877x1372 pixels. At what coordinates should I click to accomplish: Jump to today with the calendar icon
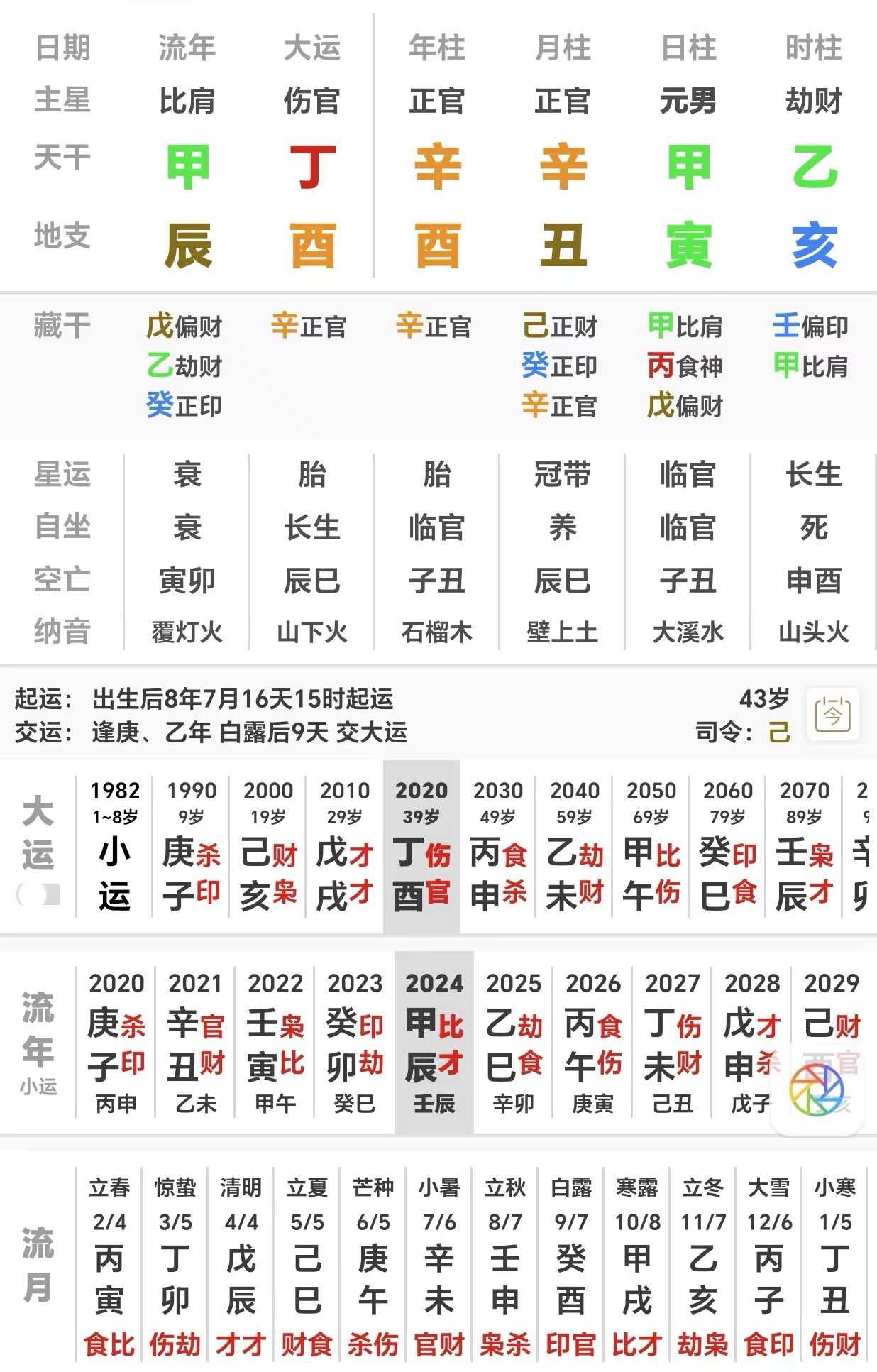point(832,714)
